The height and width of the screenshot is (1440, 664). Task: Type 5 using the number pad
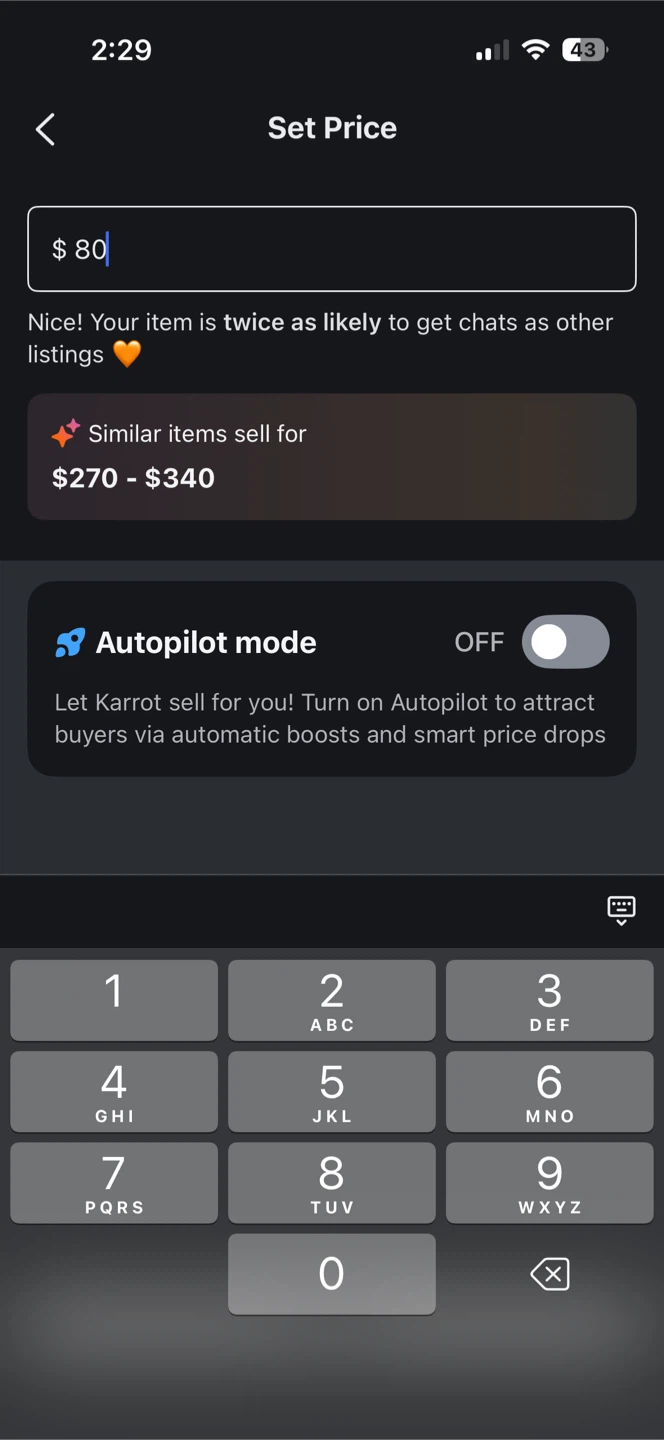coord(332,1092)
